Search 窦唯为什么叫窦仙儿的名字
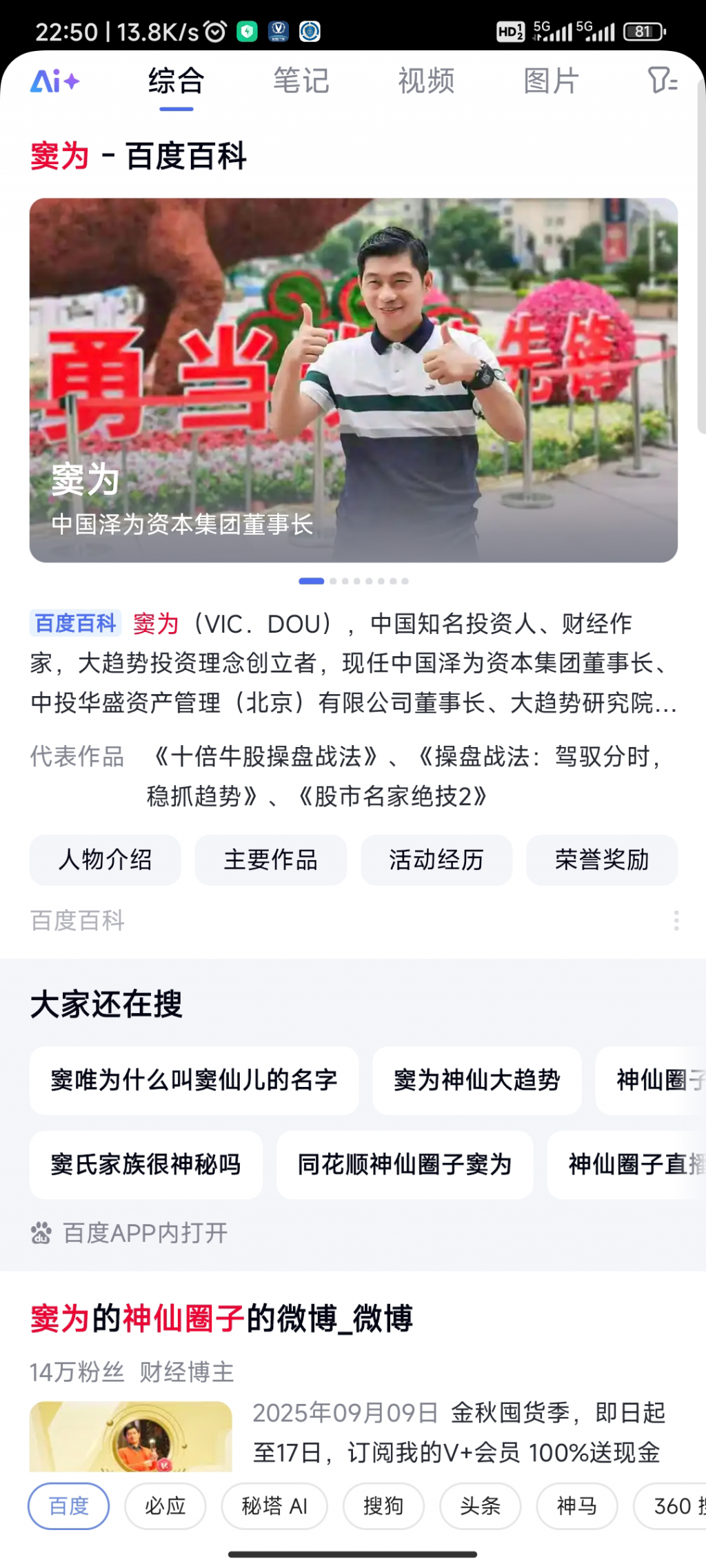Viewport: 706px width, 1568px height. point(194,1079)
